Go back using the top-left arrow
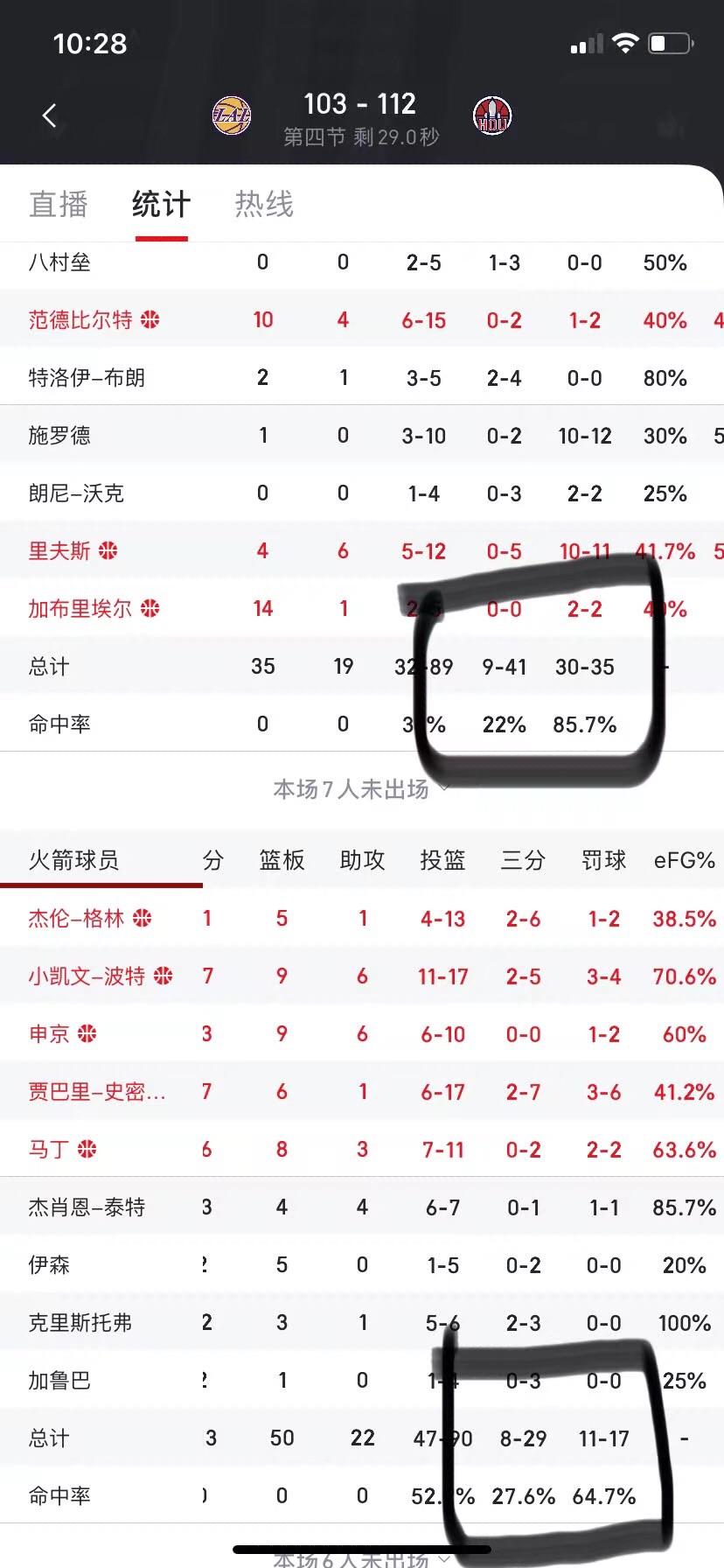Viewport: 724px width, 1568px height. pyautogui.click(x=49, y=115)
